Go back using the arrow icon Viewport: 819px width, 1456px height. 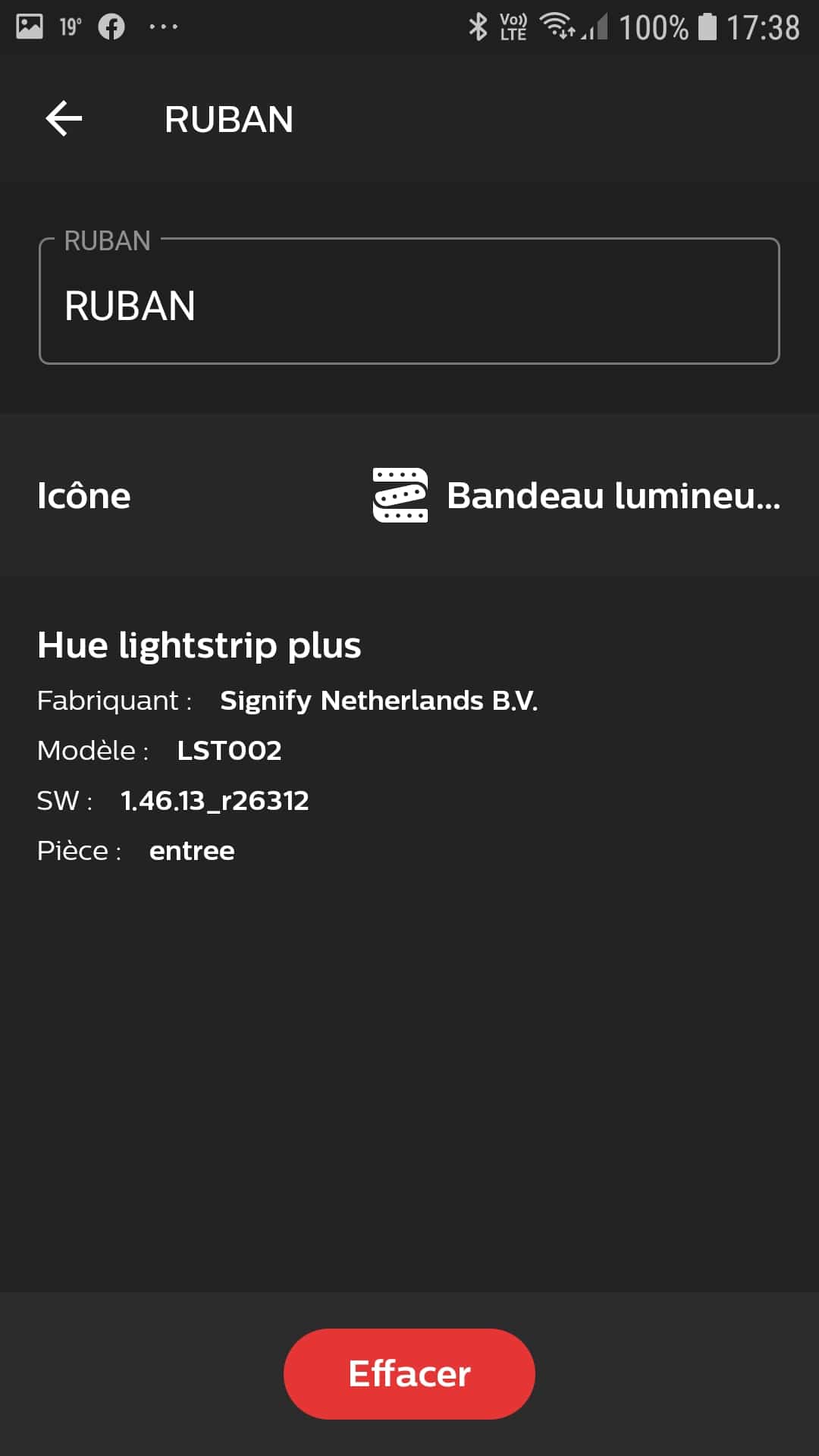pyautogui.click(x=64, y=119)
